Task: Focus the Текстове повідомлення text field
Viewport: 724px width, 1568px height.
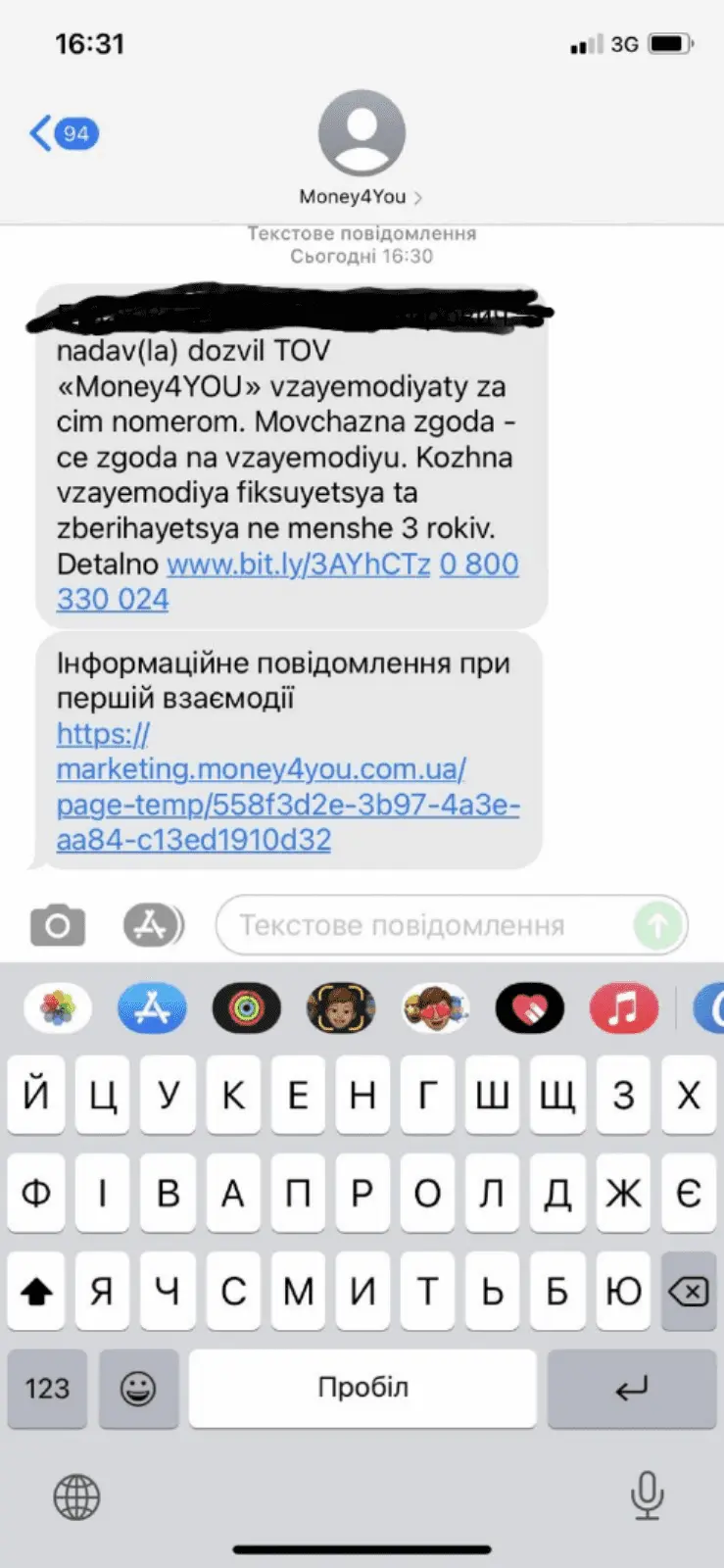Action: click(x=421, y=925)
